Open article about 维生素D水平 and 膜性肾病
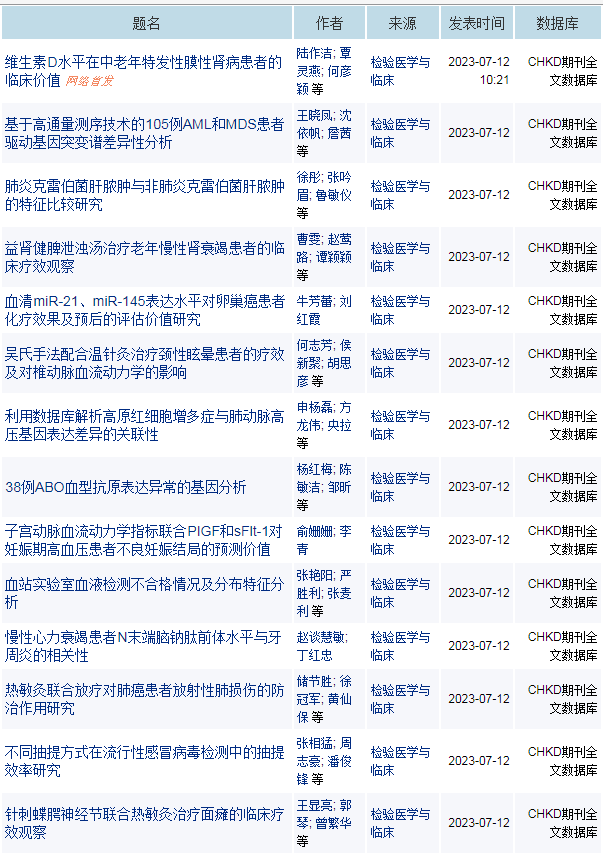This screenshot has width=603, height=854. pos(142,63)
